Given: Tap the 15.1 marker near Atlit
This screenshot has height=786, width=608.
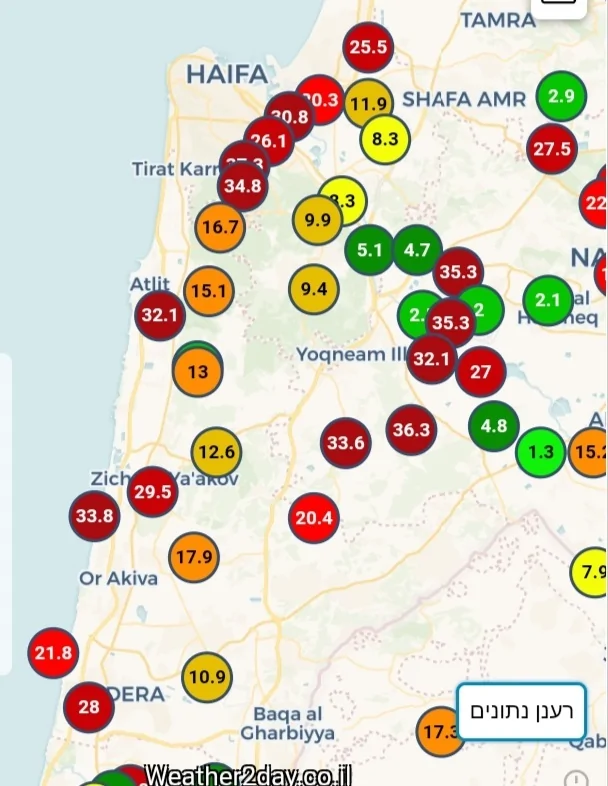Looking at the screenshot, I should coord(209,292).
